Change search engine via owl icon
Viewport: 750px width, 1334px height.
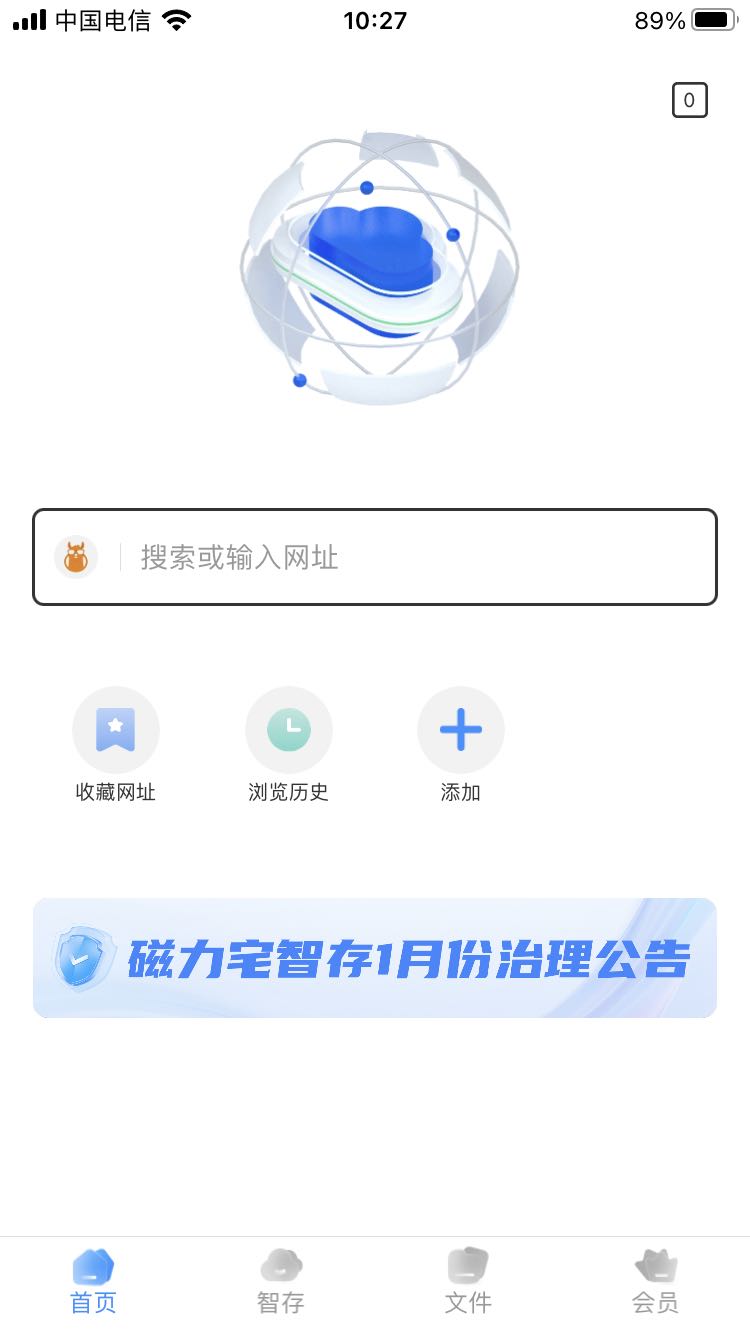(76, 557)
